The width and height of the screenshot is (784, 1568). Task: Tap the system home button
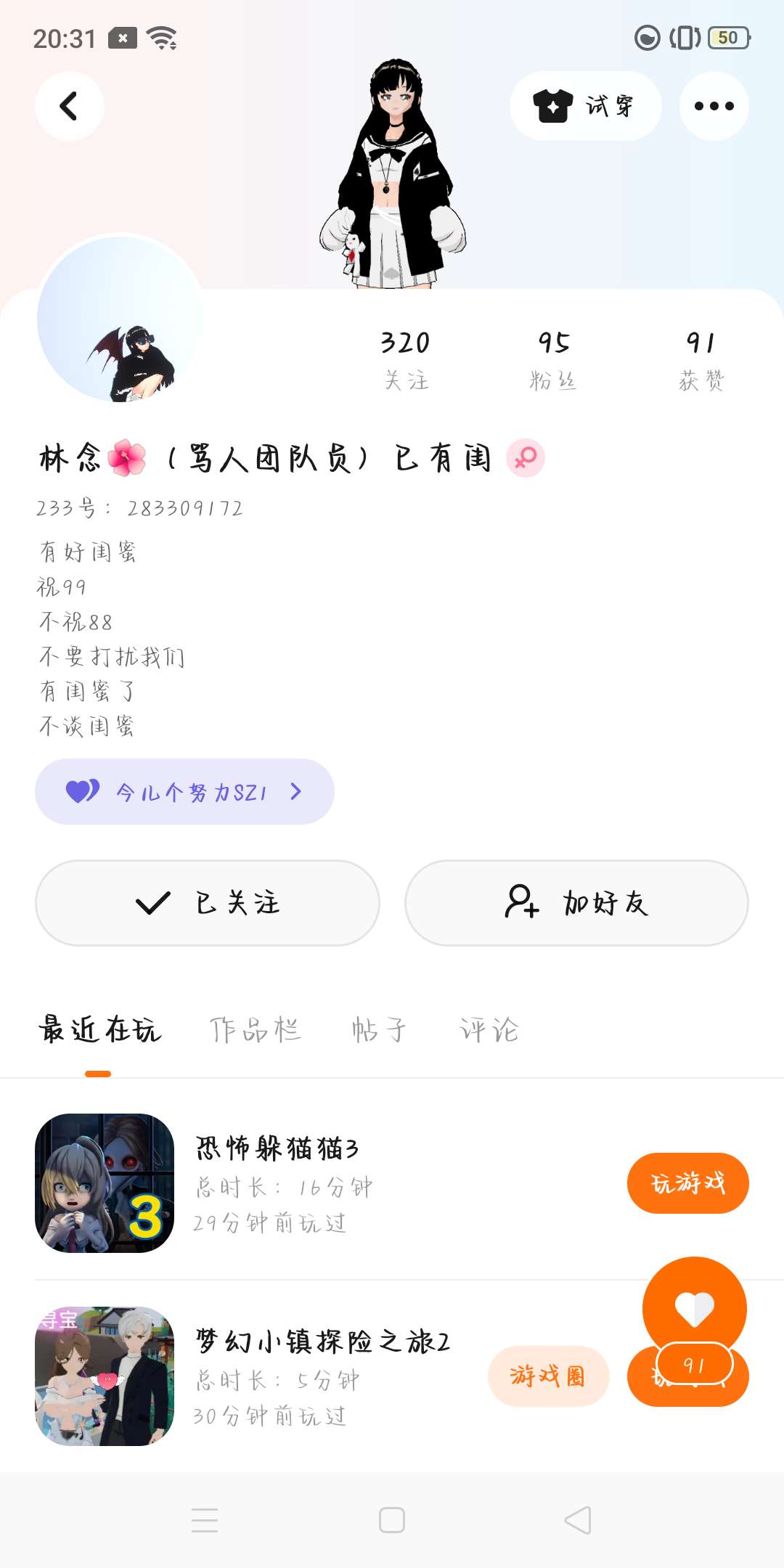pyautogui.click(x=392, y=1520)
